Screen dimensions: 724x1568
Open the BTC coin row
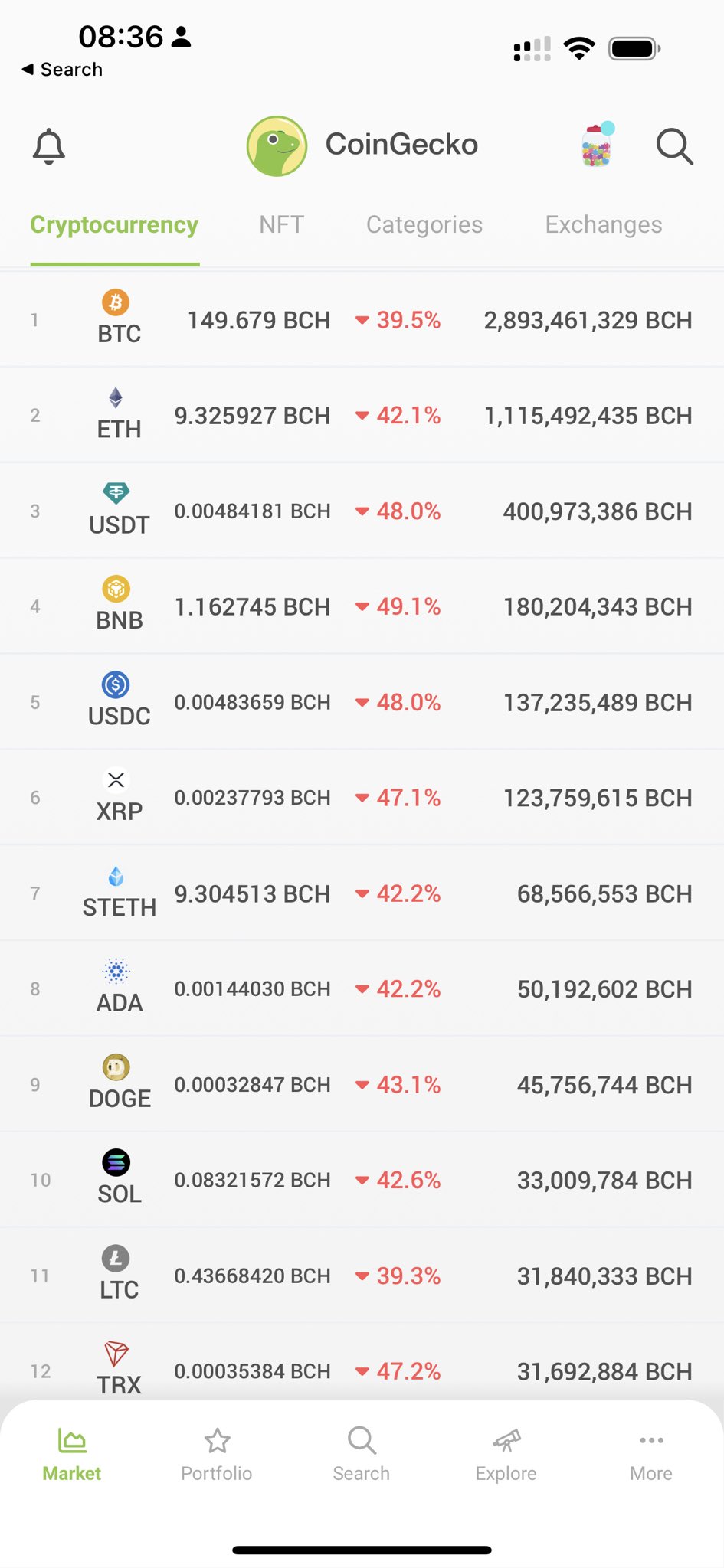coord(362,319)
